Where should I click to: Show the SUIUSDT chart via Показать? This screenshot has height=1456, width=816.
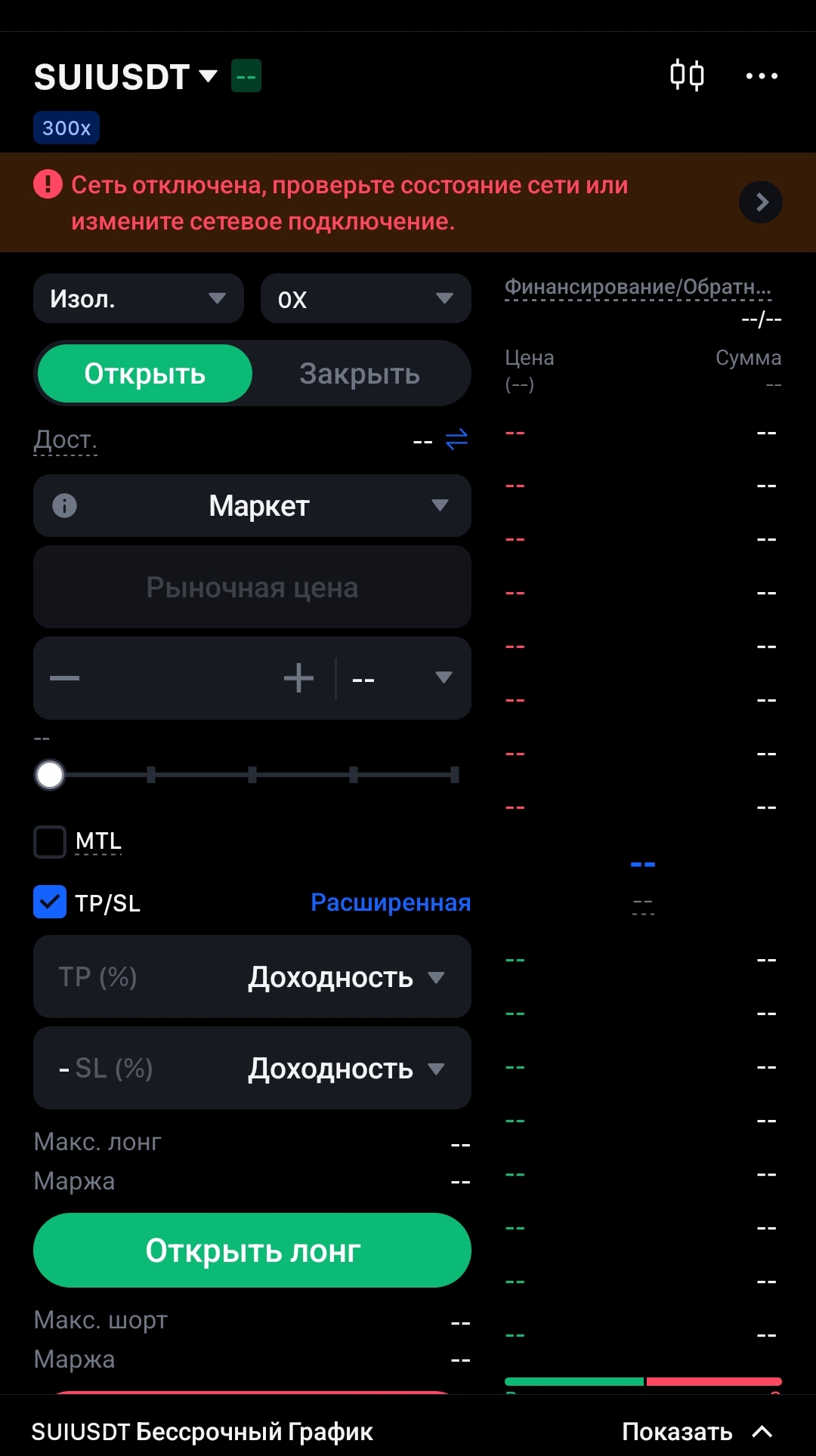coord(695,1431)
